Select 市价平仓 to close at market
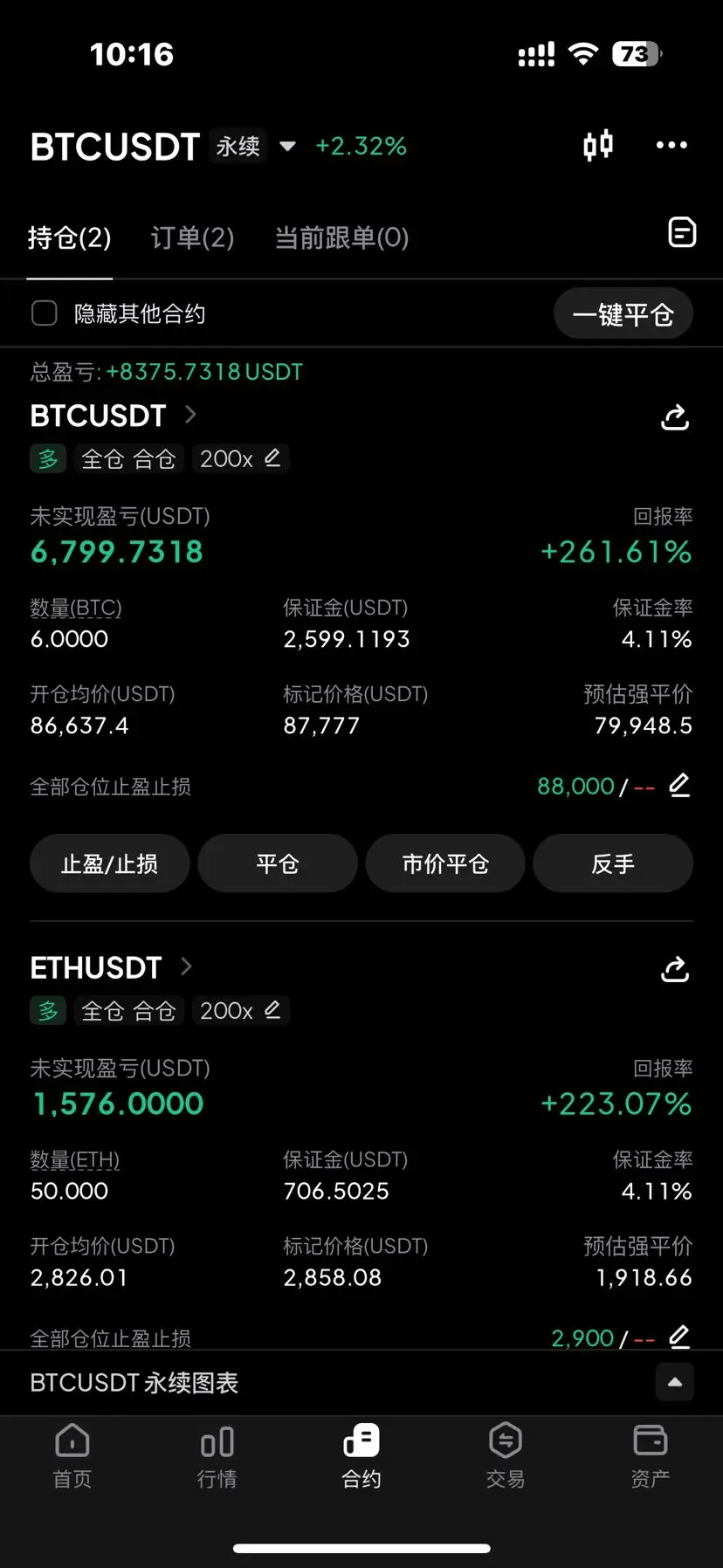Image resolution: width=723 pixels, height=1568 pixels. click(x=445, y=863)
